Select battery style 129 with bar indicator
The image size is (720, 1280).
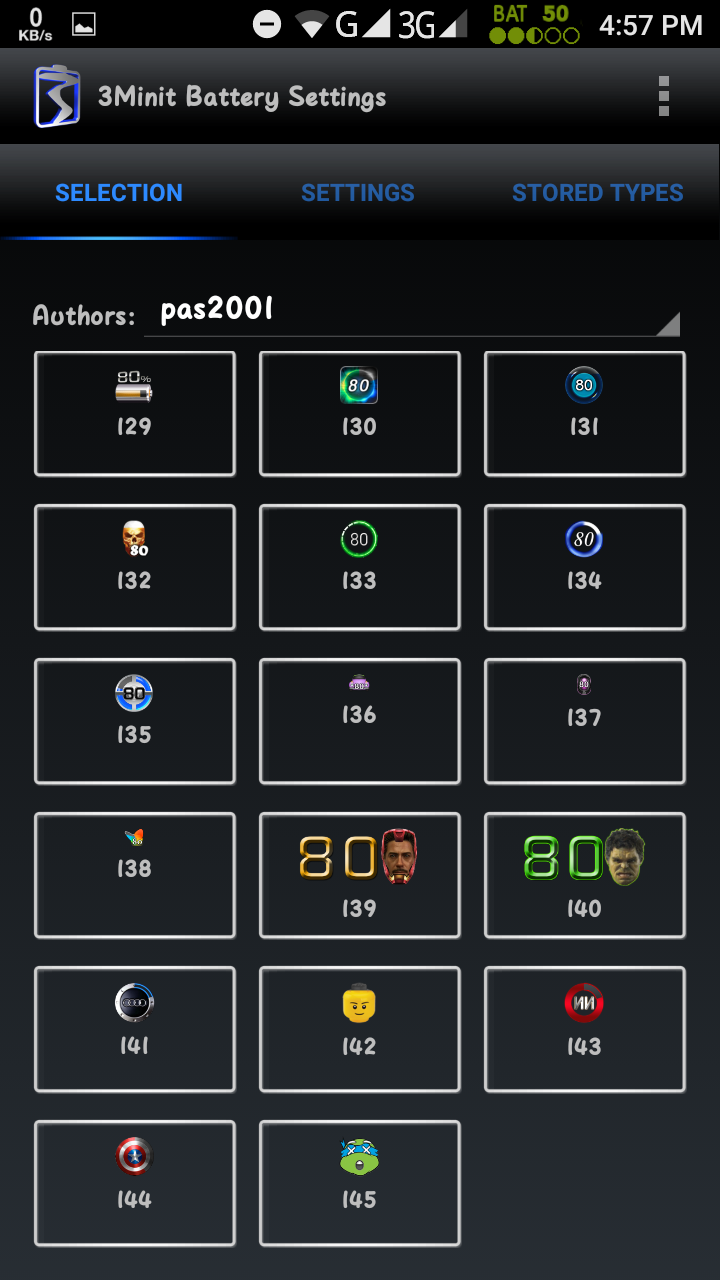pos(135,413)
